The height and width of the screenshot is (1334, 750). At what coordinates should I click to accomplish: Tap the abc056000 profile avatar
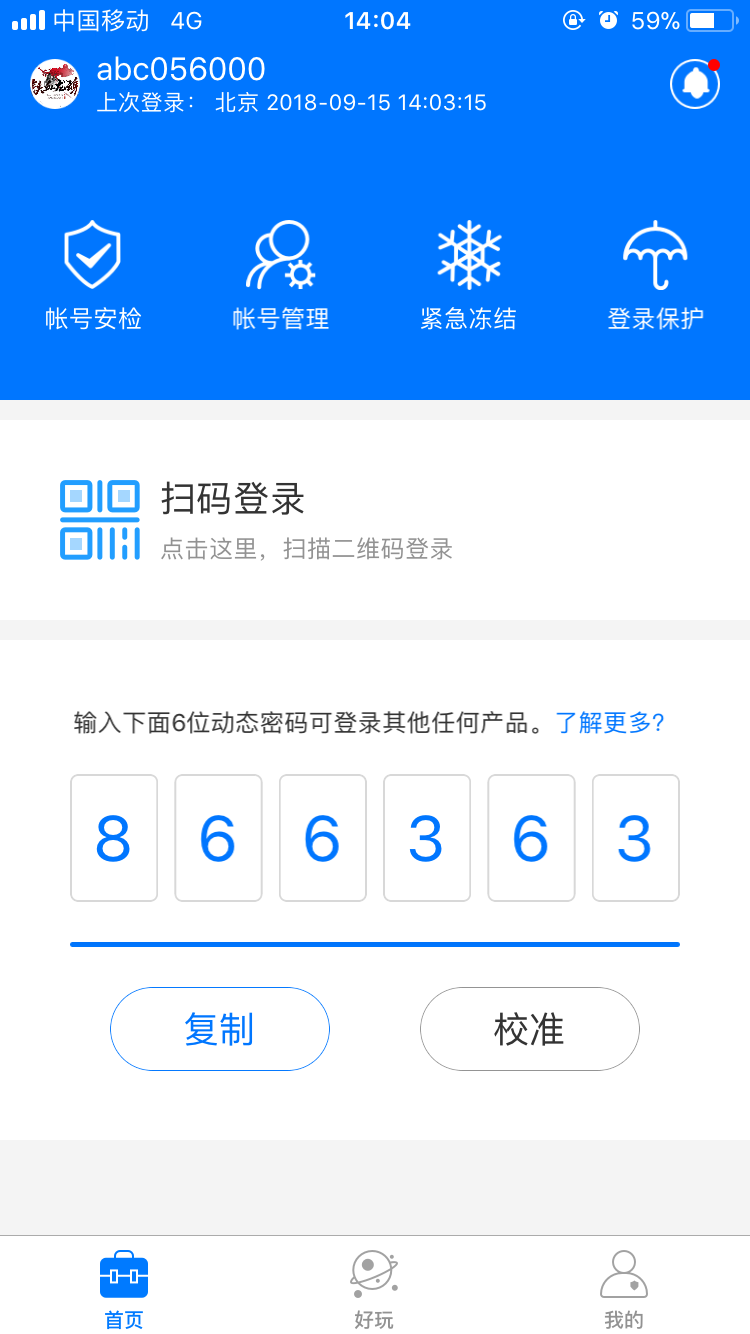tap(55, 84)
